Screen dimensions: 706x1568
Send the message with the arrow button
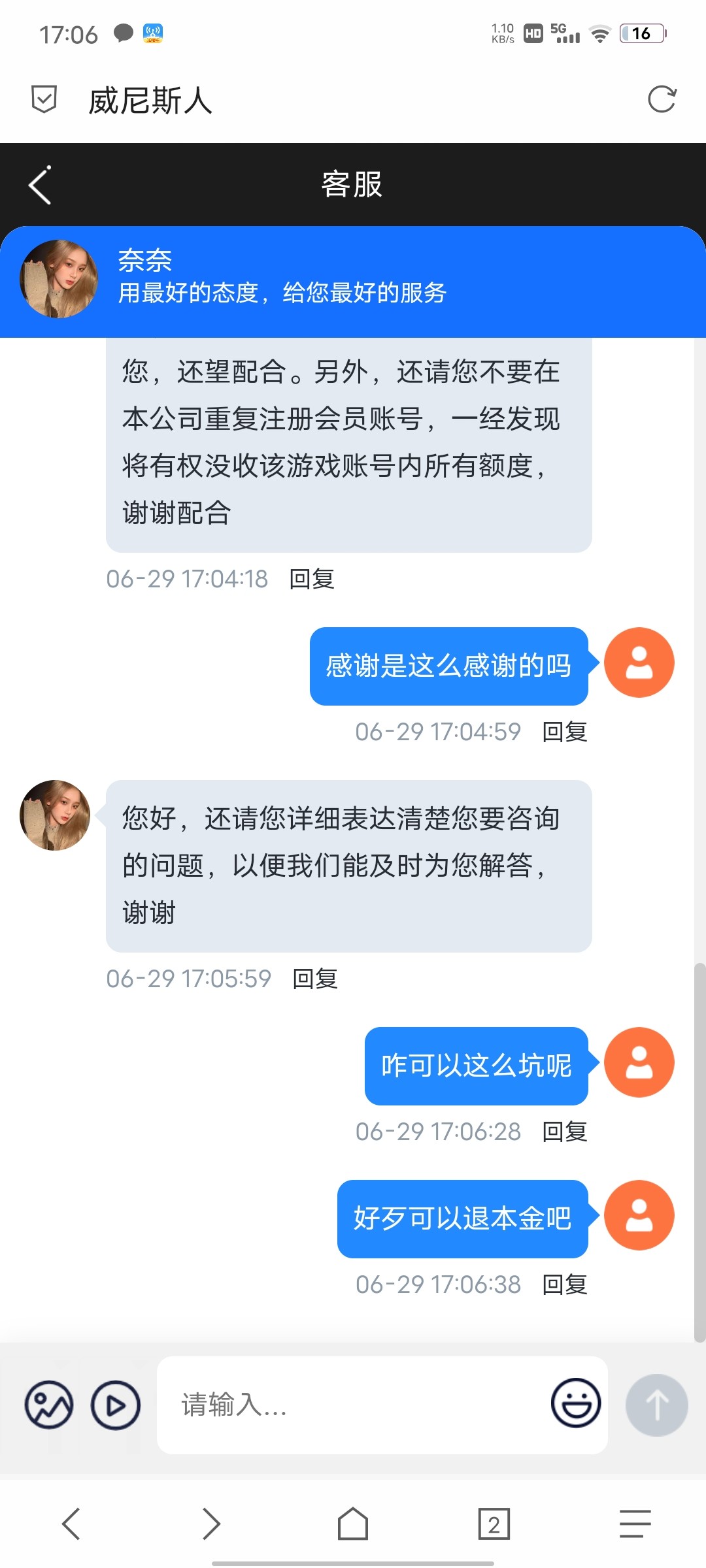(656, 1405)
